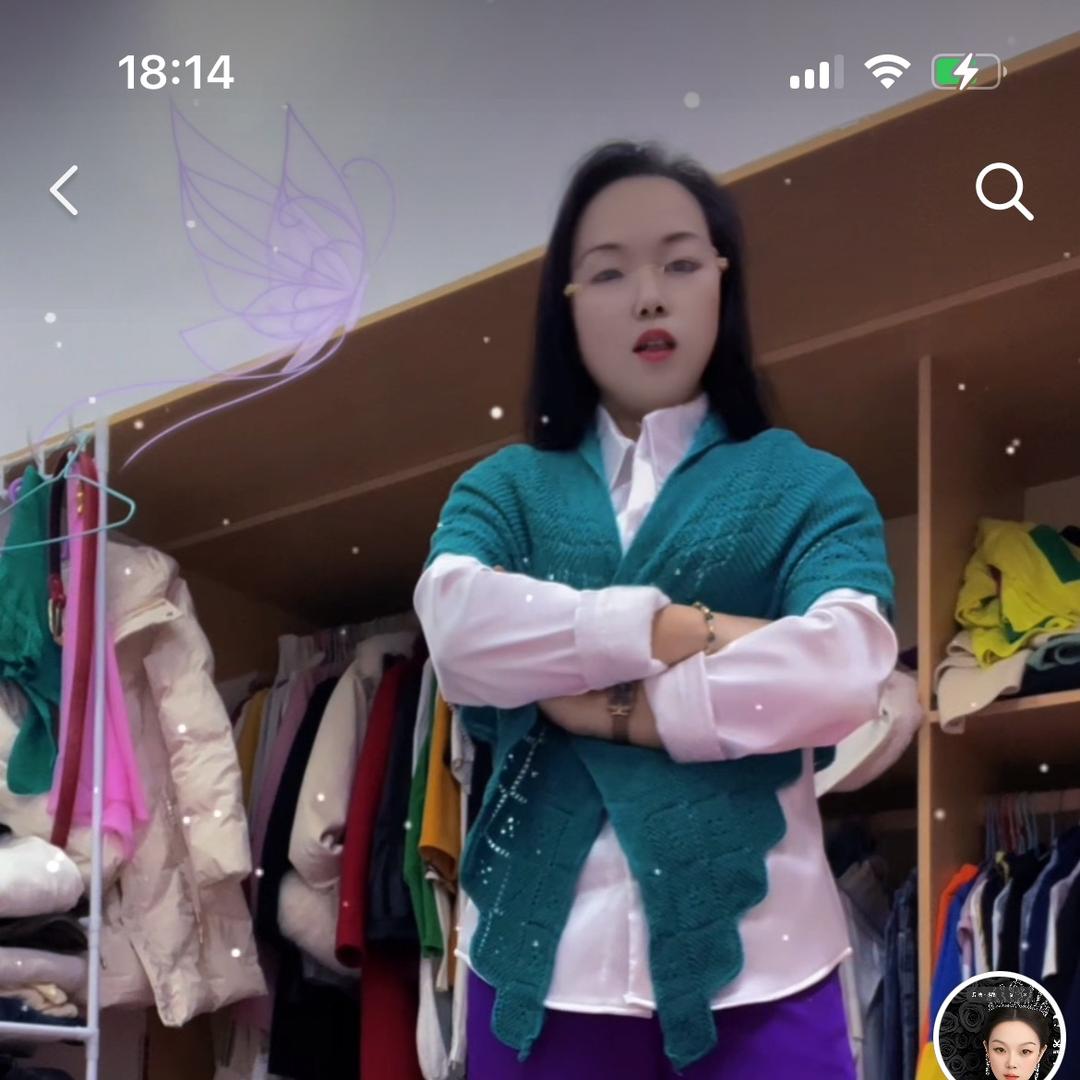Open search with the magnifying glass

point(1003,191)
